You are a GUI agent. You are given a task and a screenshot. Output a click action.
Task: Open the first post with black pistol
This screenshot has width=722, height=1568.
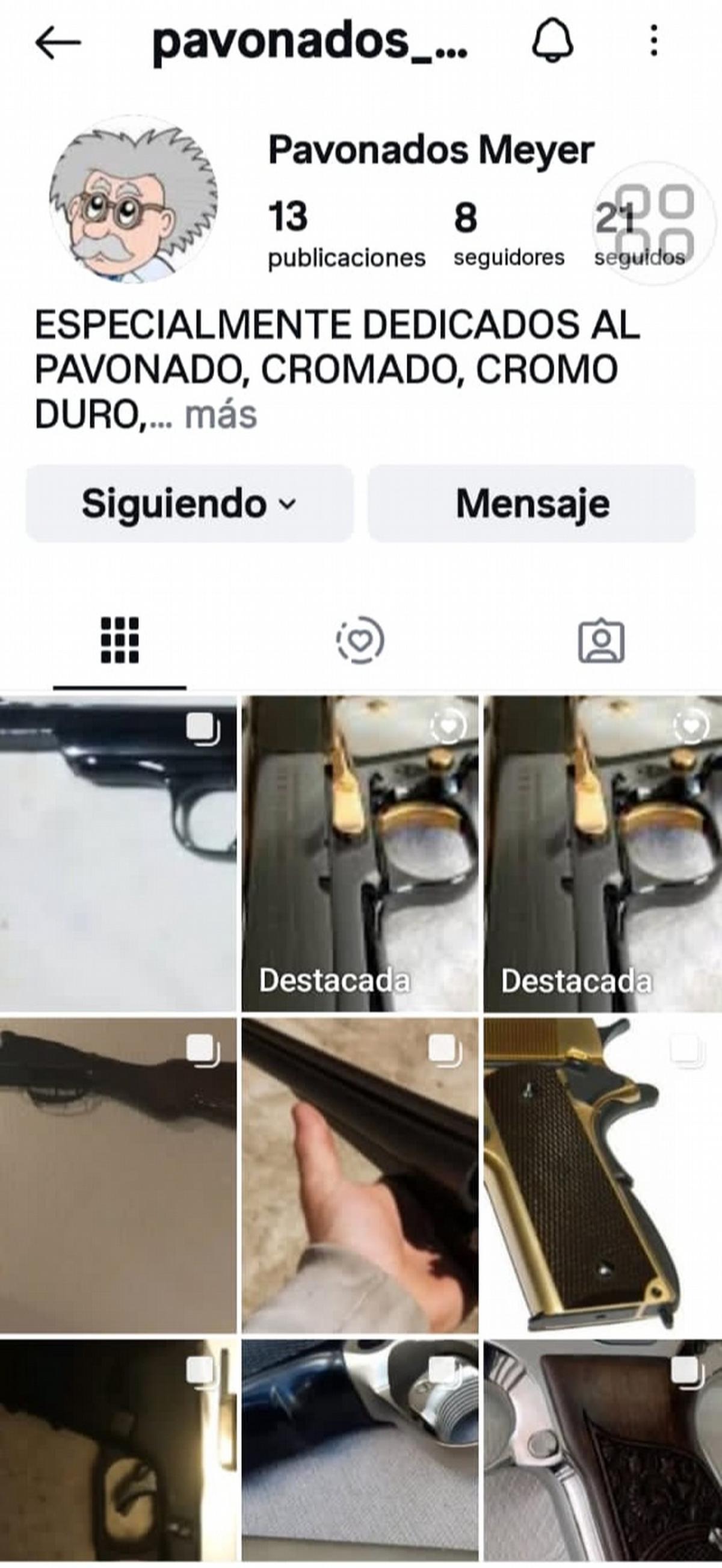(x=118, y=854)
